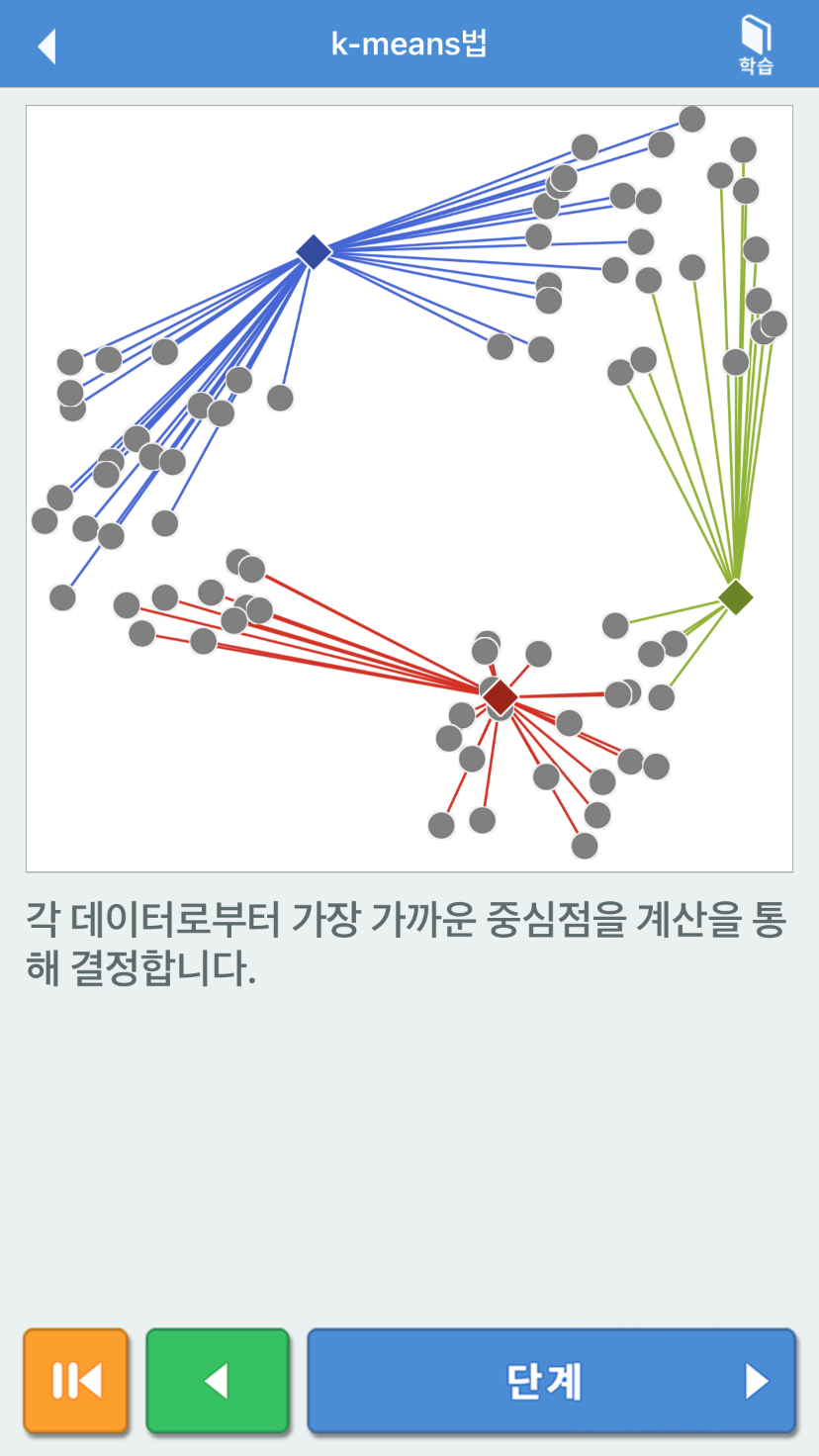The image size is (819, 1456).
Task: Open the 학습 book icon
Action: (755, 45)
